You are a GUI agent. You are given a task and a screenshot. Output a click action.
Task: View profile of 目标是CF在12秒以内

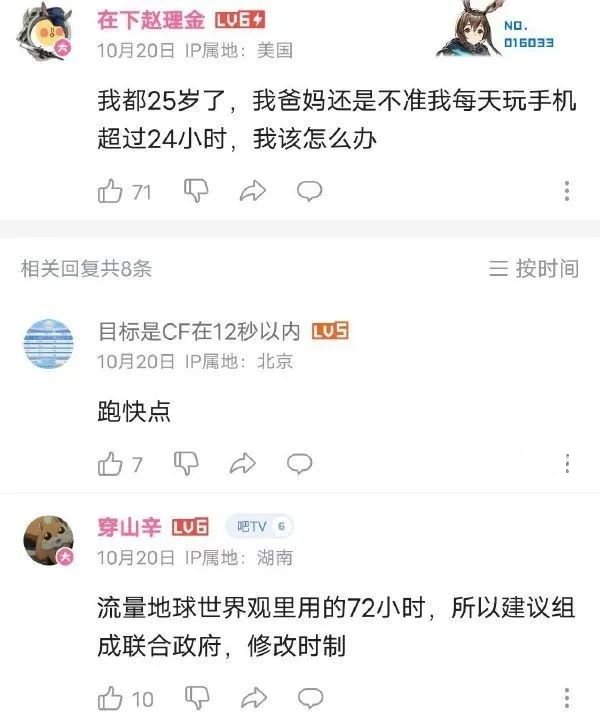[48, 345]
